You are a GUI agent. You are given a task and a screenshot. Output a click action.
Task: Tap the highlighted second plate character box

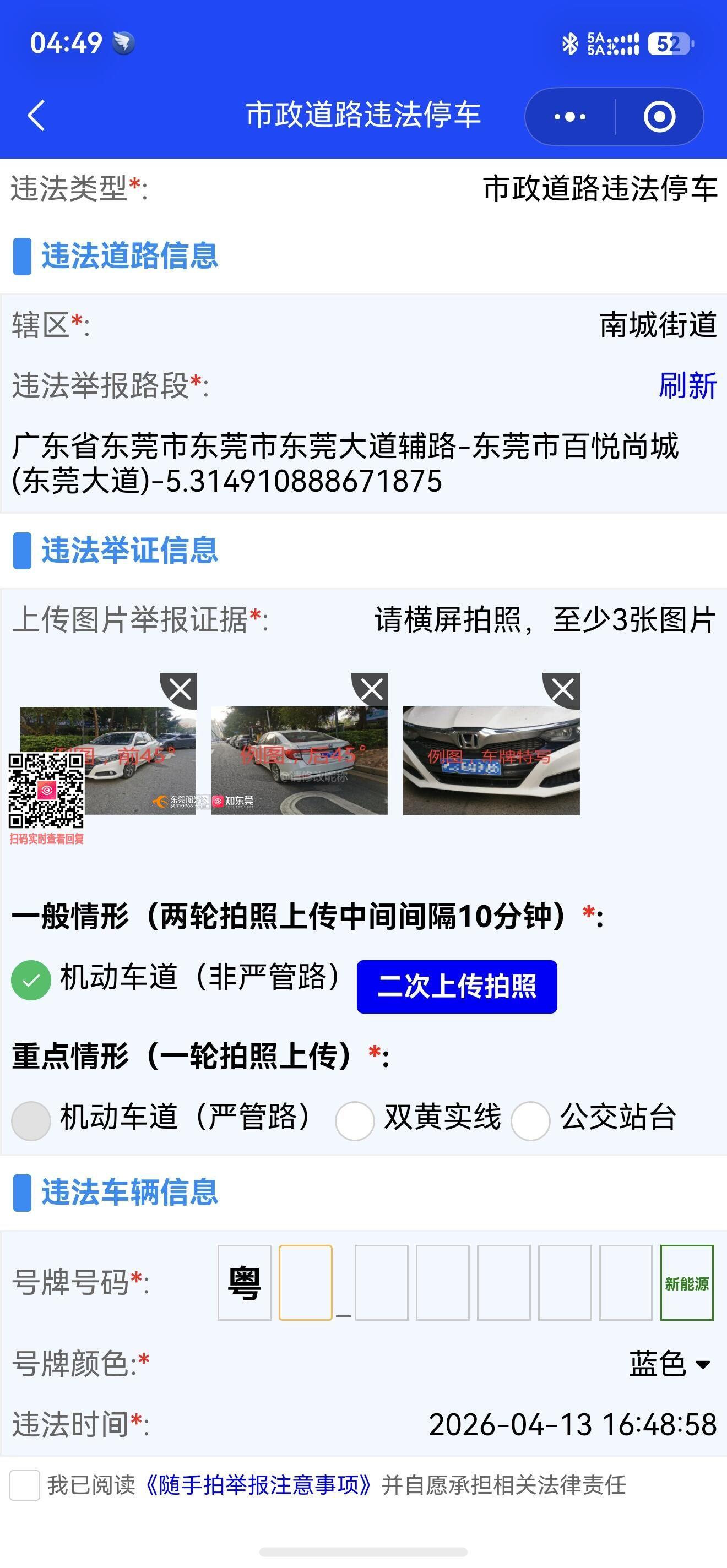(305, 1282)
